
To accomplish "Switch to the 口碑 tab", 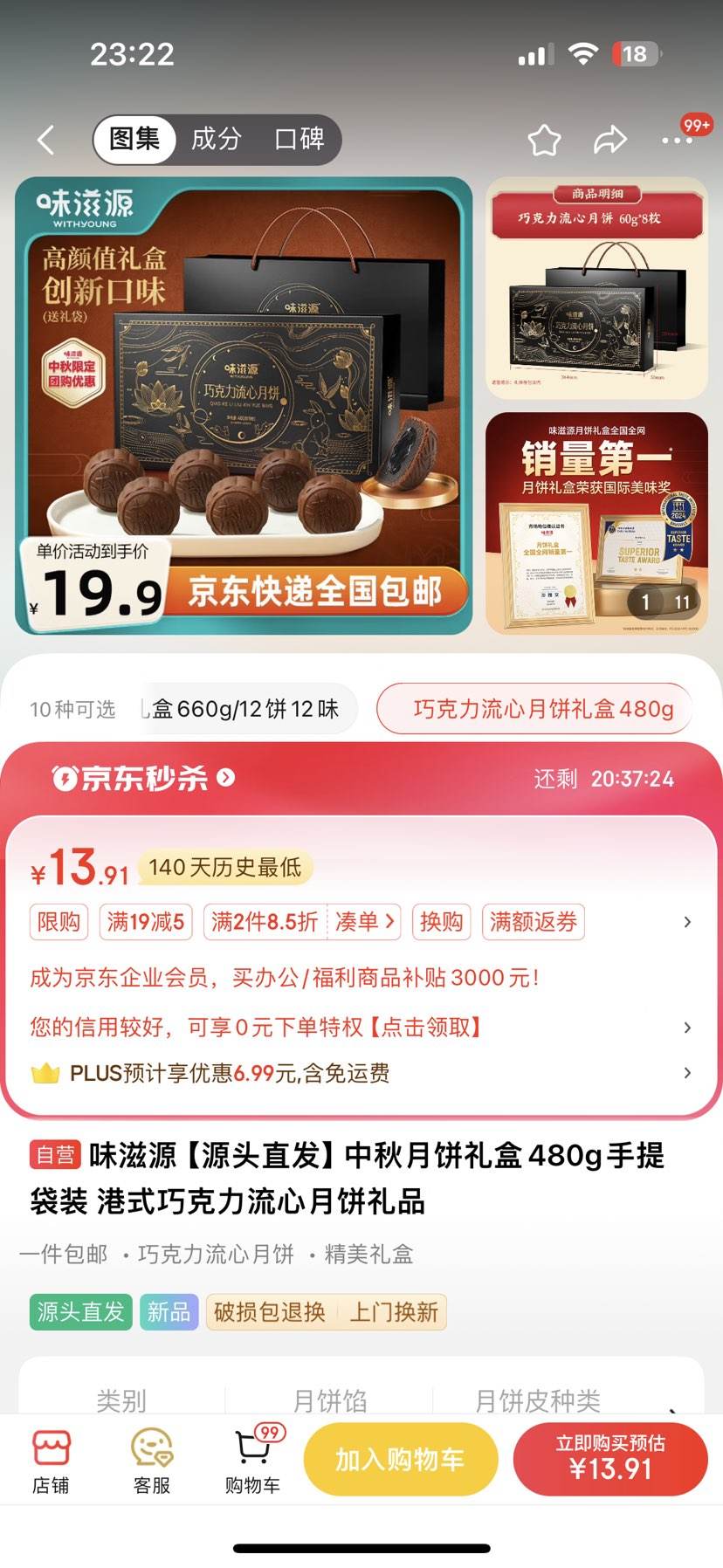I will tap(299, 139).
